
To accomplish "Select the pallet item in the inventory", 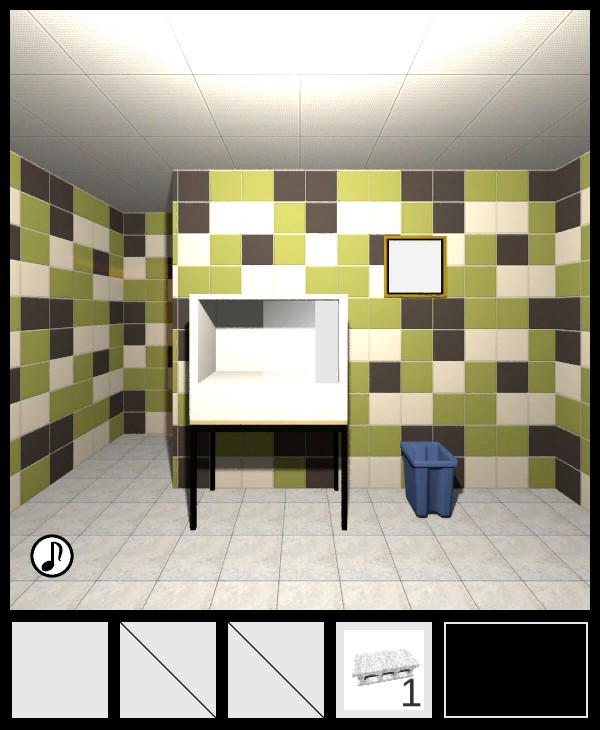I will [383, 669].
